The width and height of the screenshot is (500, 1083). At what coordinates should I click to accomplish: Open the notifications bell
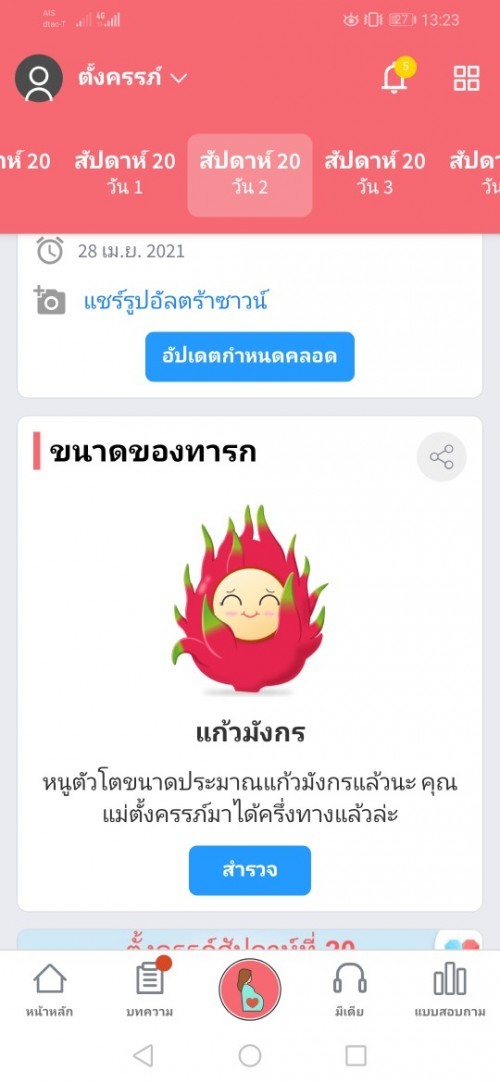click(396, 77)
